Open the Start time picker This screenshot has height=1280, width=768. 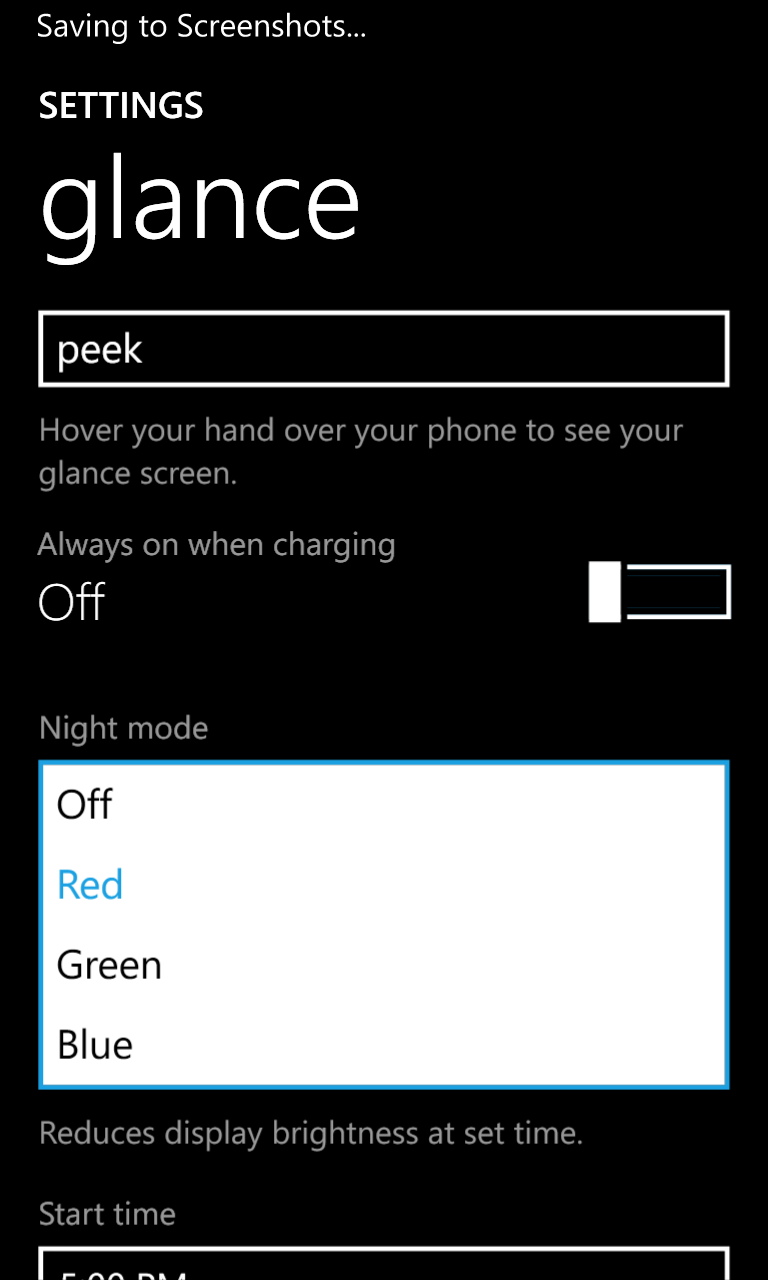pyautogui.click(x=383, y=1264)
